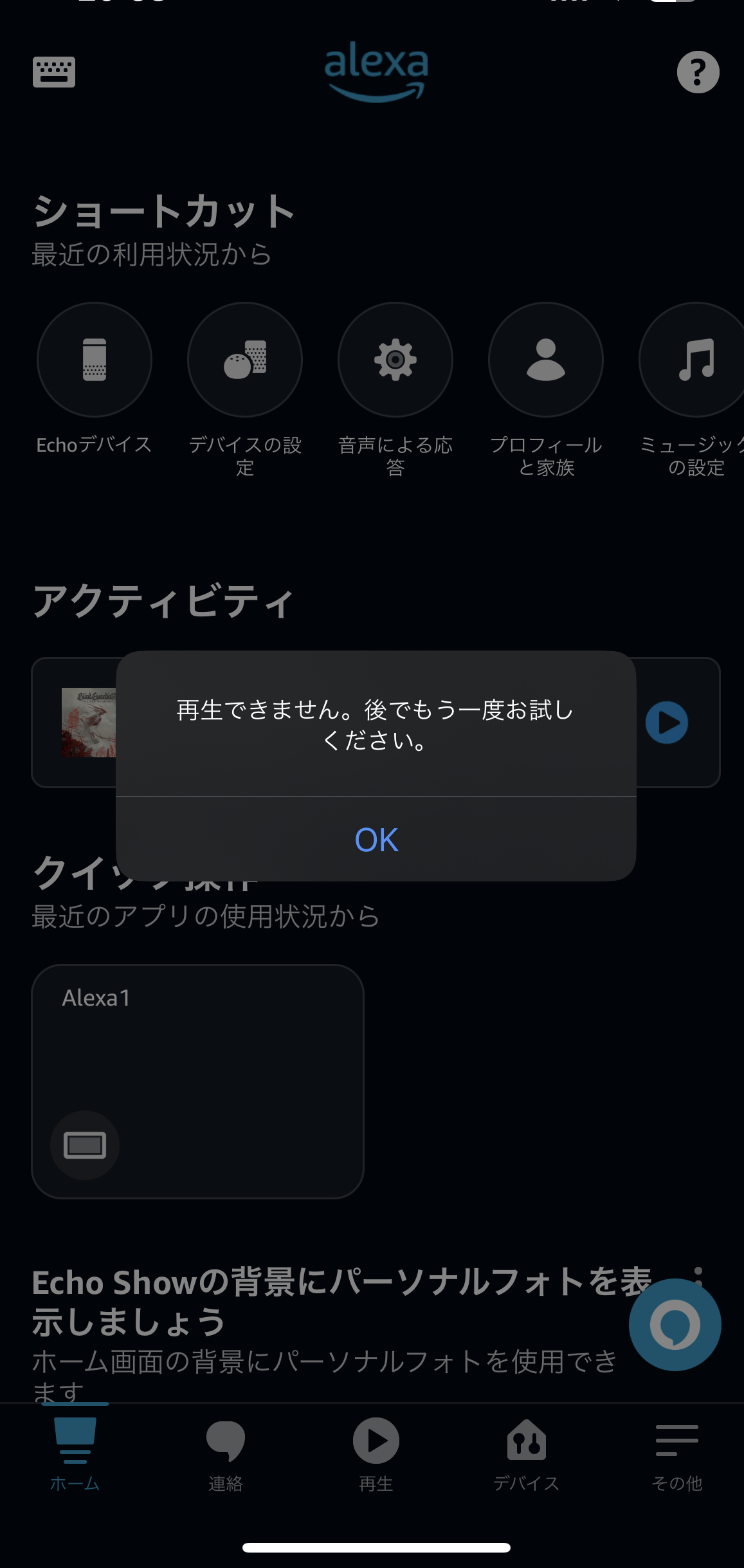Tap the Alexa voice button
The width and height of the screenshot is (744, 1568).
tap(675, 1325)
